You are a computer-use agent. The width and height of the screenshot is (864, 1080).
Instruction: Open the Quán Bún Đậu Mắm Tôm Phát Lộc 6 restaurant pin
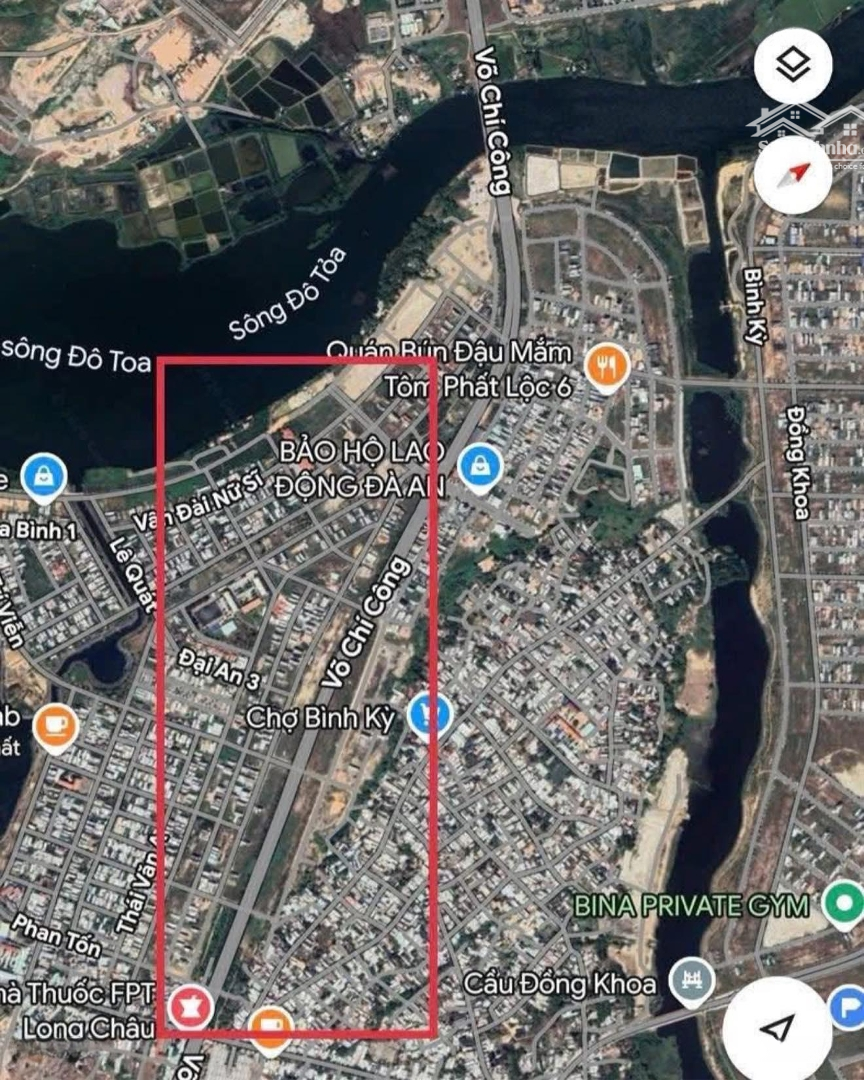607,368
